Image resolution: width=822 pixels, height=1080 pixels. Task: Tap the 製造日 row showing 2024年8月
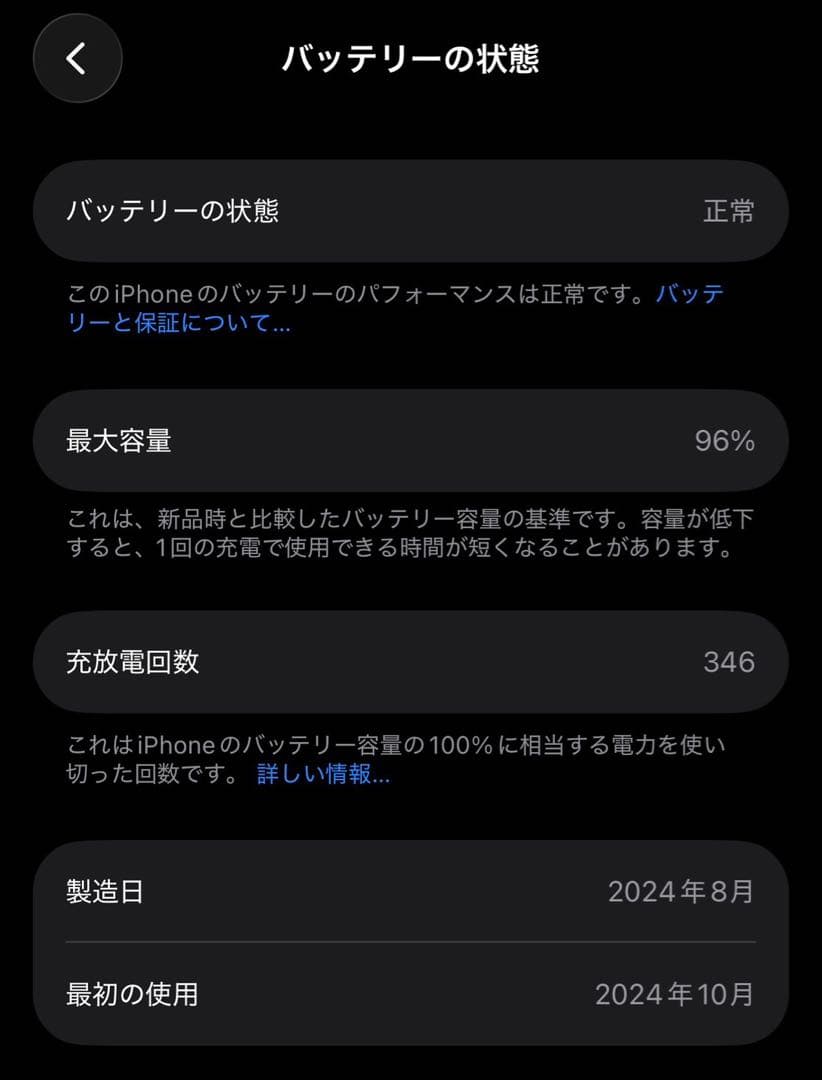411,892
